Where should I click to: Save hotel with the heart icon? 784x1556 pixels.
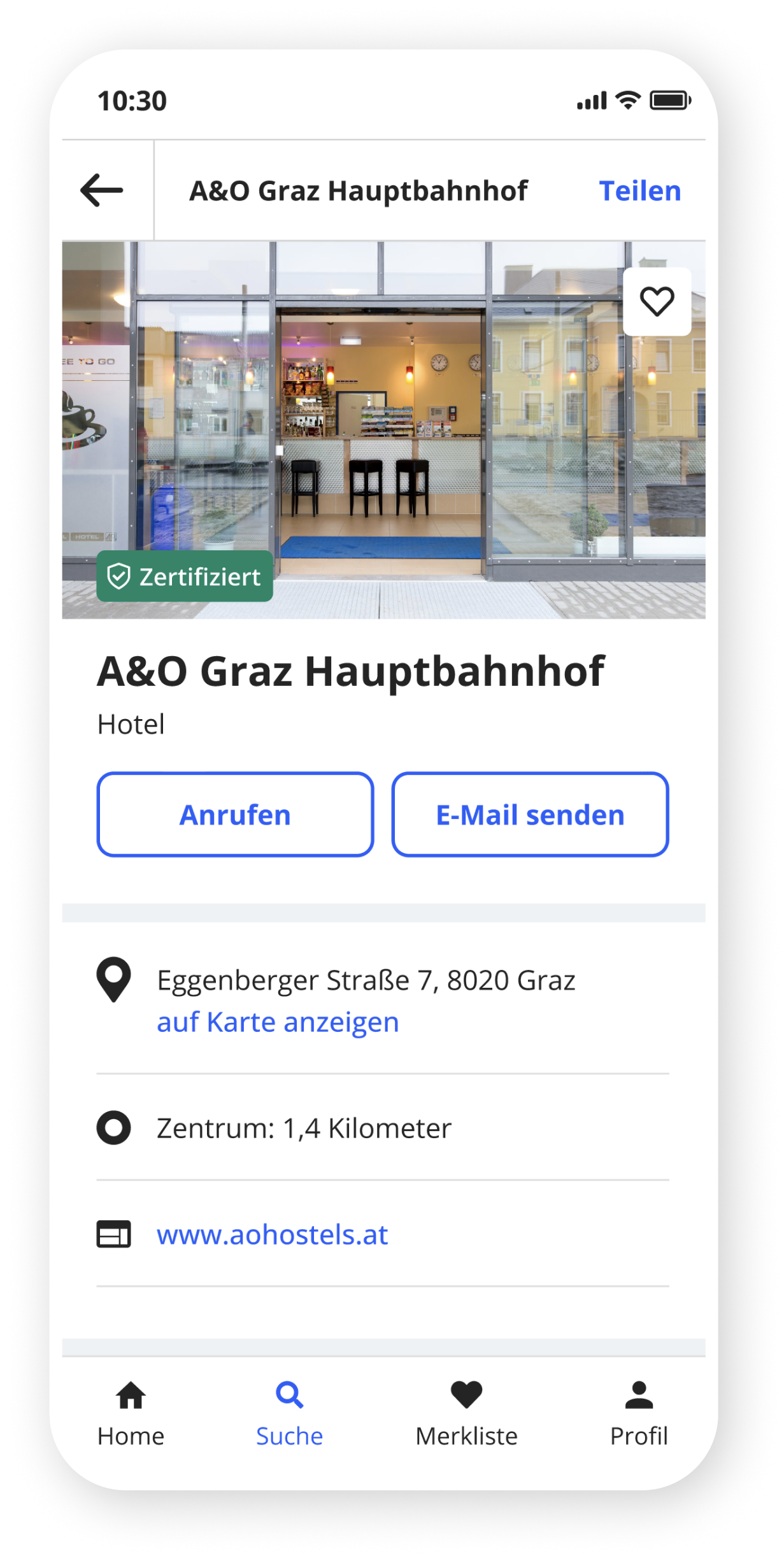(x=657, y=301)
